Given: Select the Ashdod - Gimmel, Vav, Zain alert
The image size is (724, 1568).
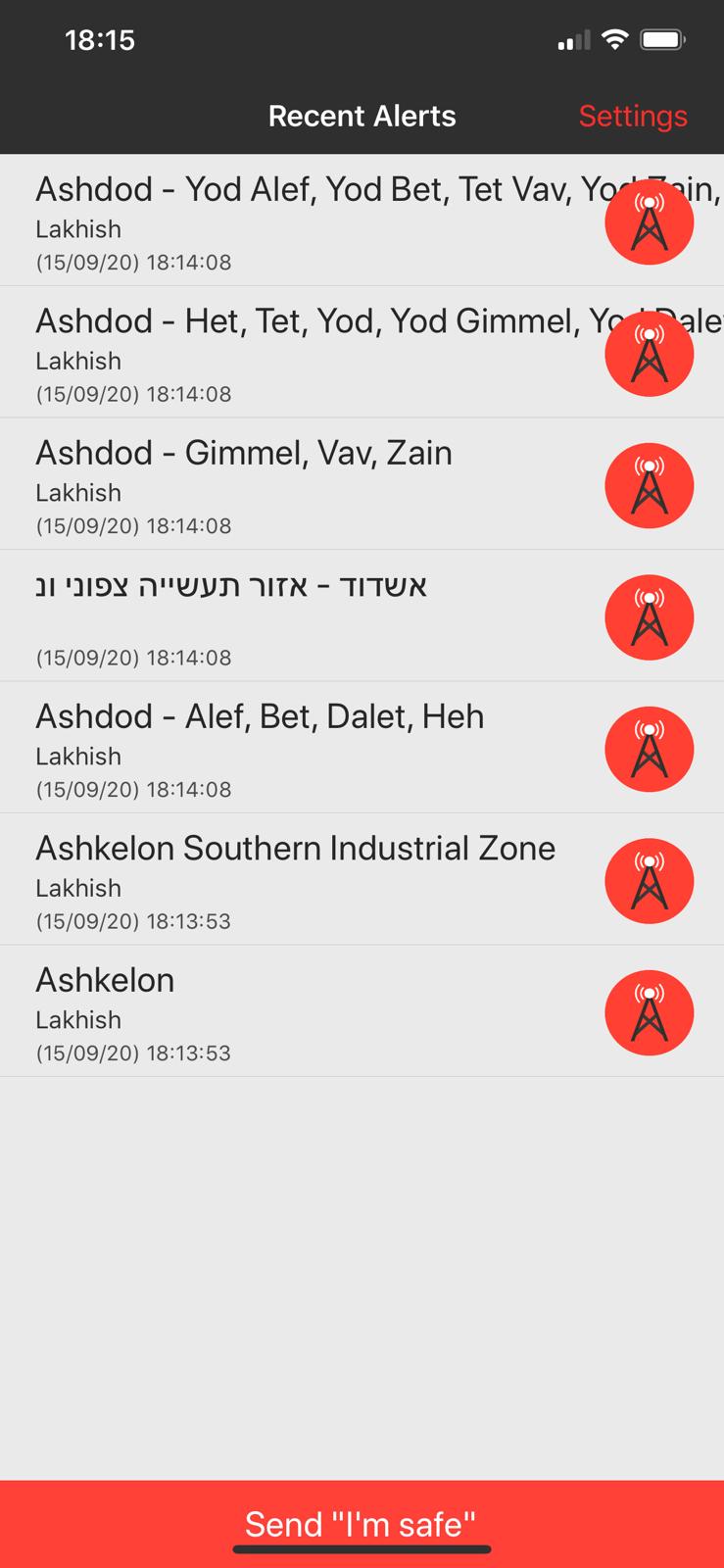Looking at the screenshot, I should click(362, 484).
